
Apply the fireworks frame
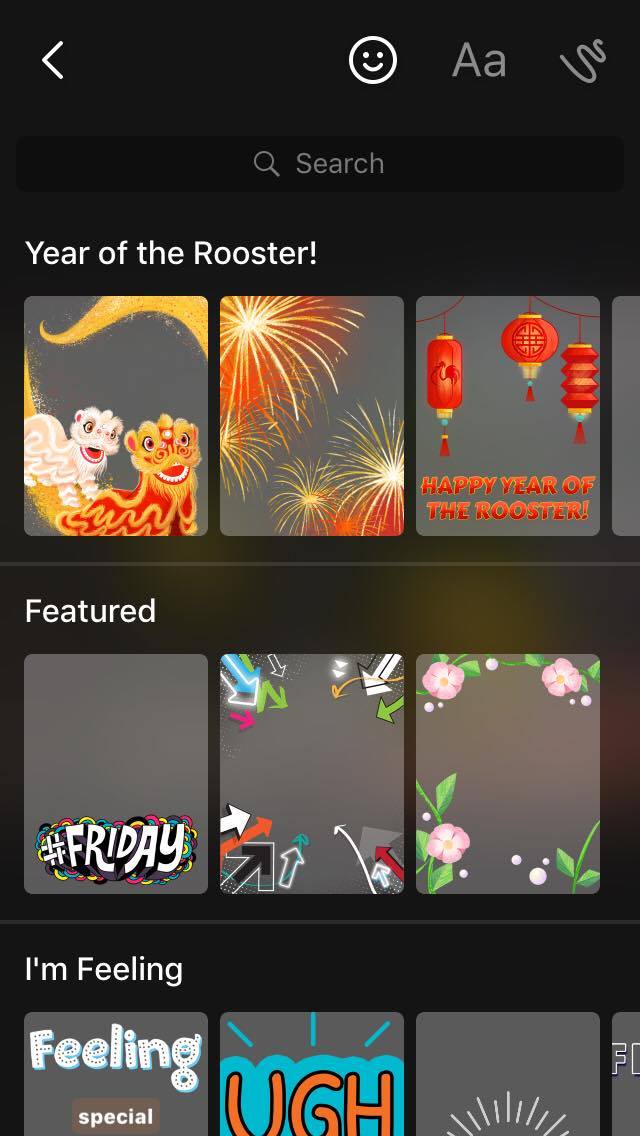[312, 416]
